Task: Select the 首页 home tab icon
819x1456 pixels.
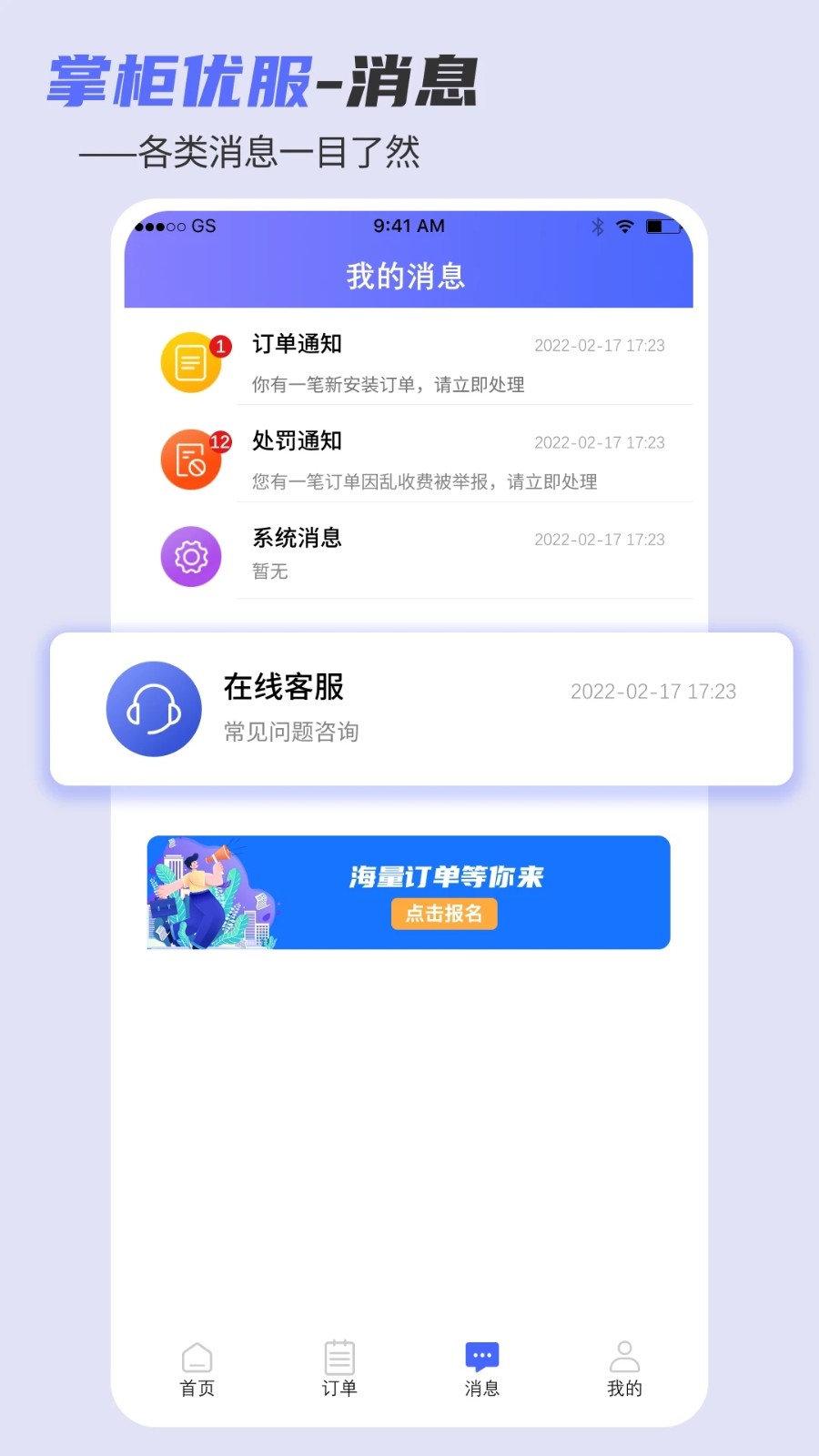Action: [197, 1358]
